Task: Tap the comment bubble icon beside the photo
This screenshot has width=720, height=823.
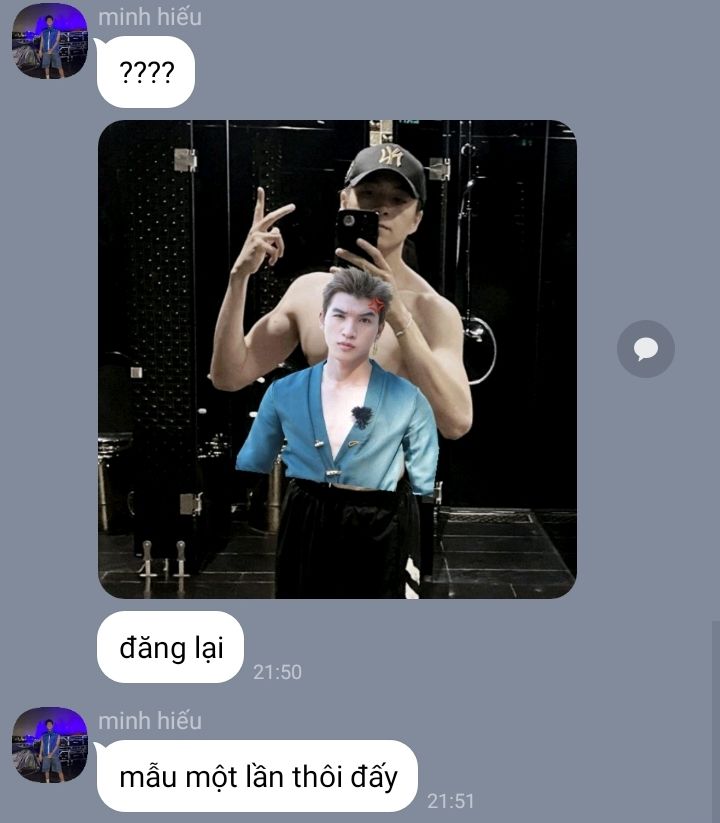Action: click(645, 349)
